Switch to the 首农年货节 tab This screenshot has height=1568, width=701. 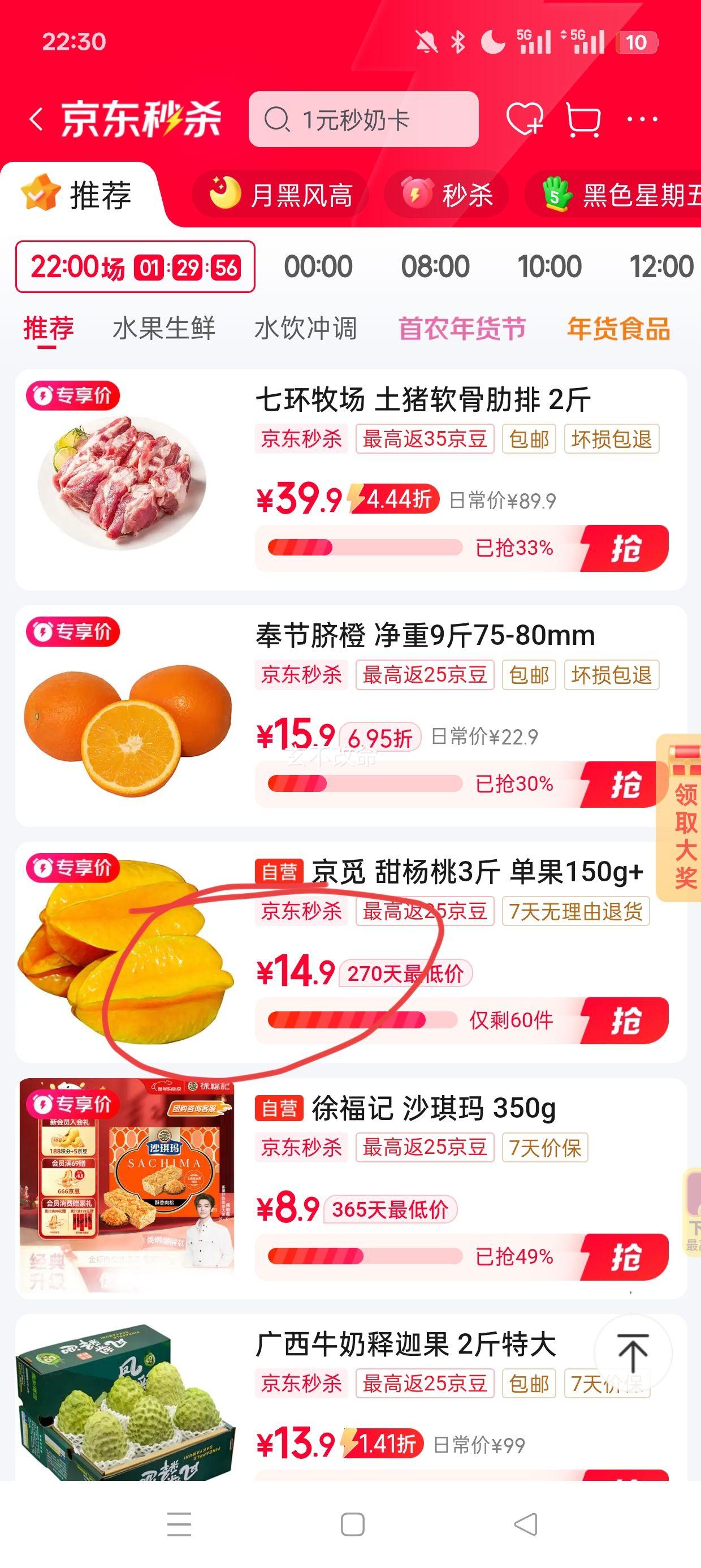tap(462, 328)
